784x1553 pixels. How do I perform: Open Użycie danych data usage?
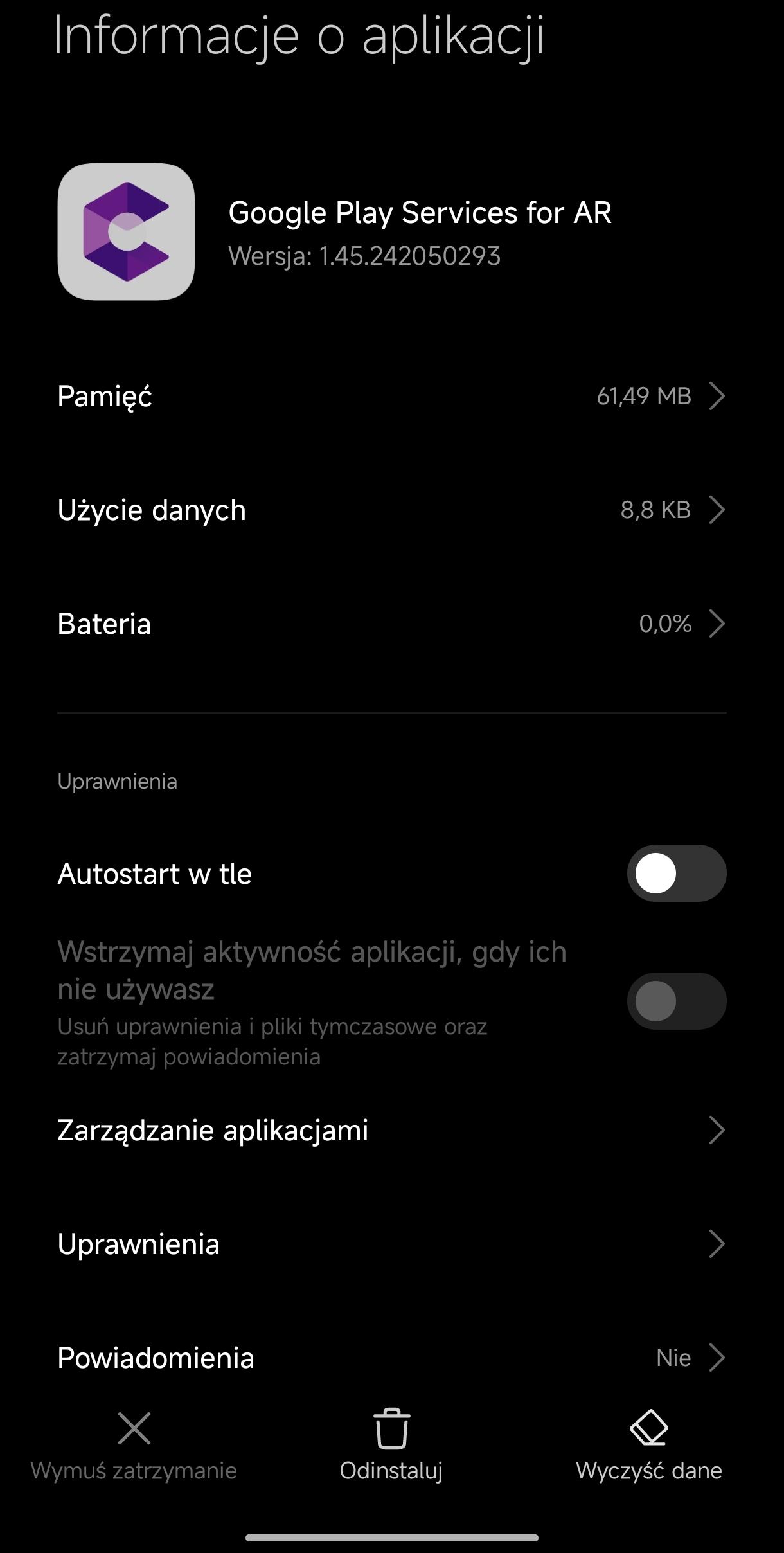point(391,510)
